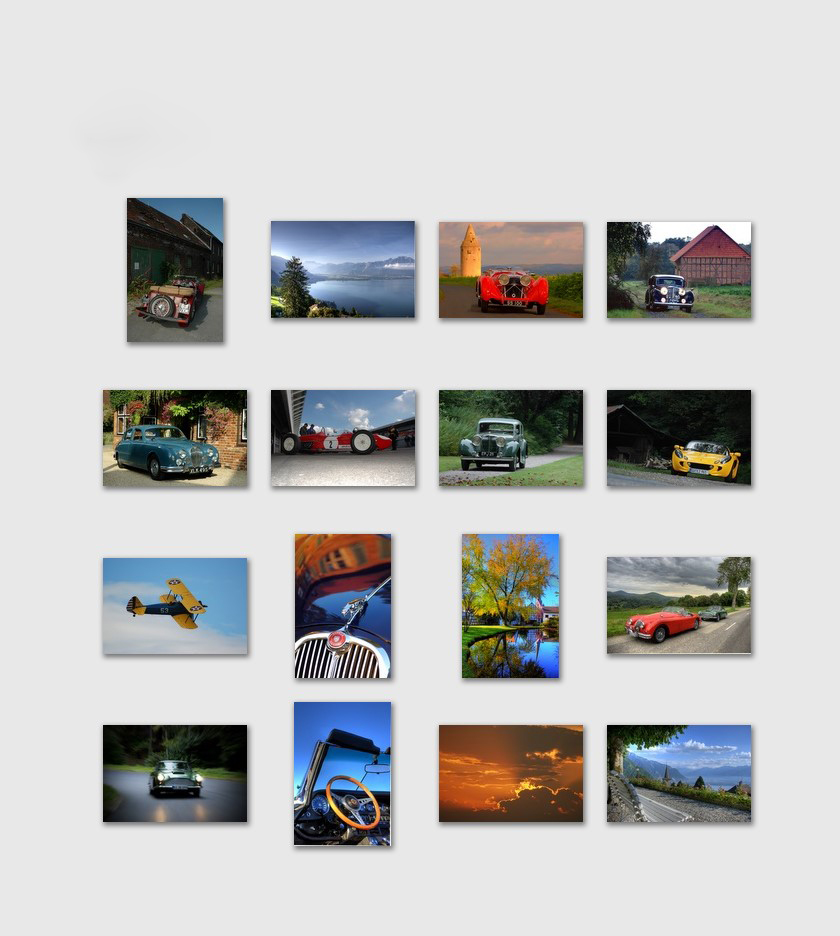840x936 pixels.
Task: View the yellow biplane in flight photo
Action: [x=175, y=606]
